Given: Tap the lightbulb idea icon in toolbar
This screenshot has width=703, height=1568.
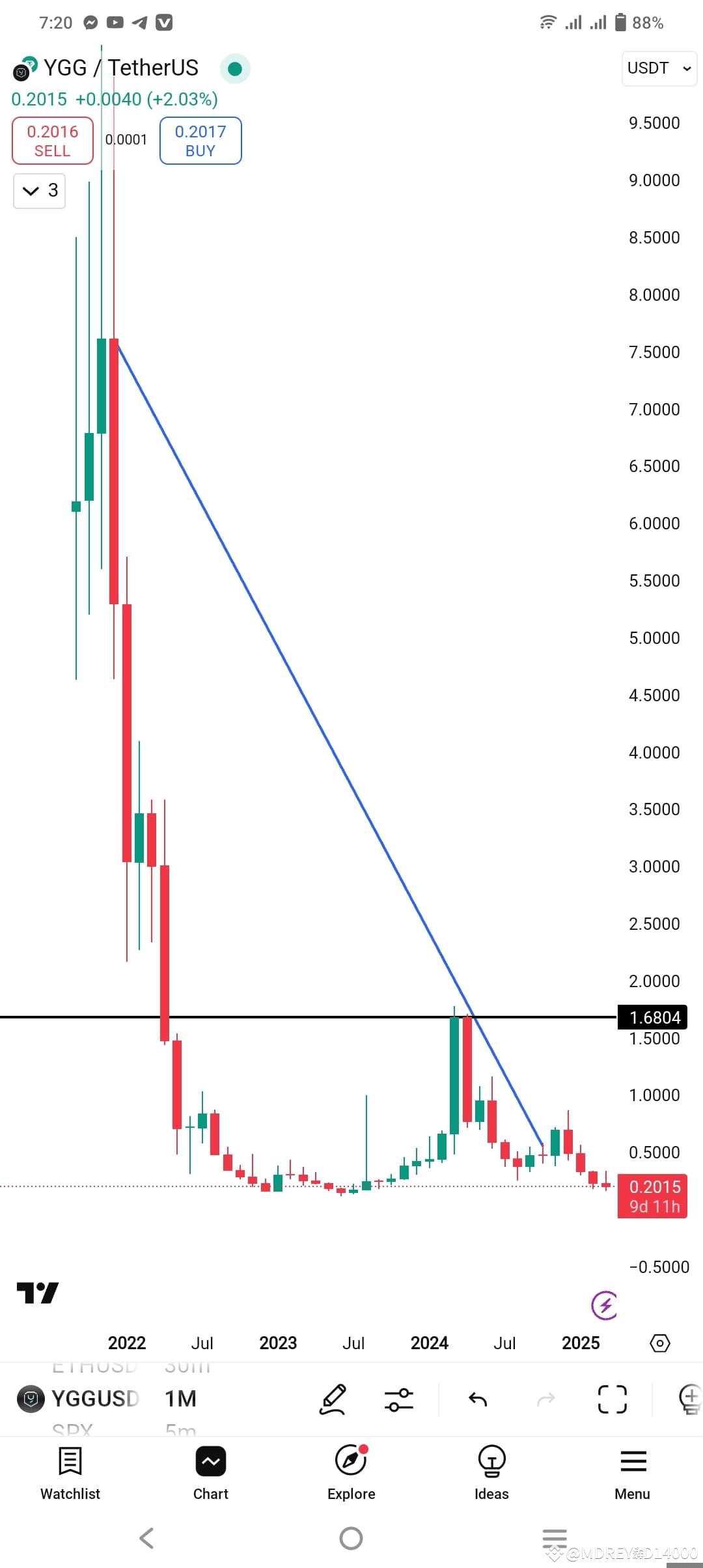Looking at the screenshot, I should [x=690, y=1399].
